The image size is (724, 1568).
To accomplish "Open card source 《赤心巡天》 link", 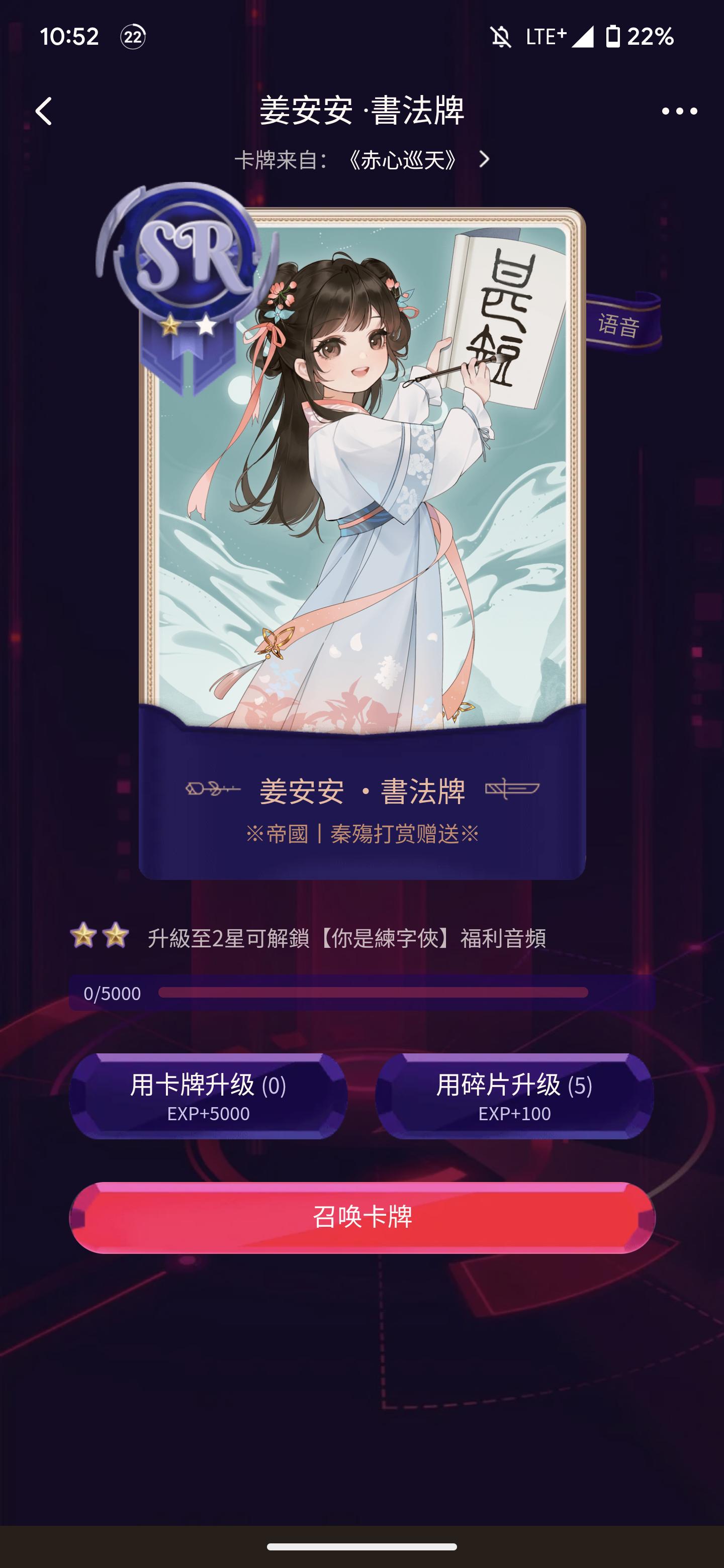I will point(402,160).
